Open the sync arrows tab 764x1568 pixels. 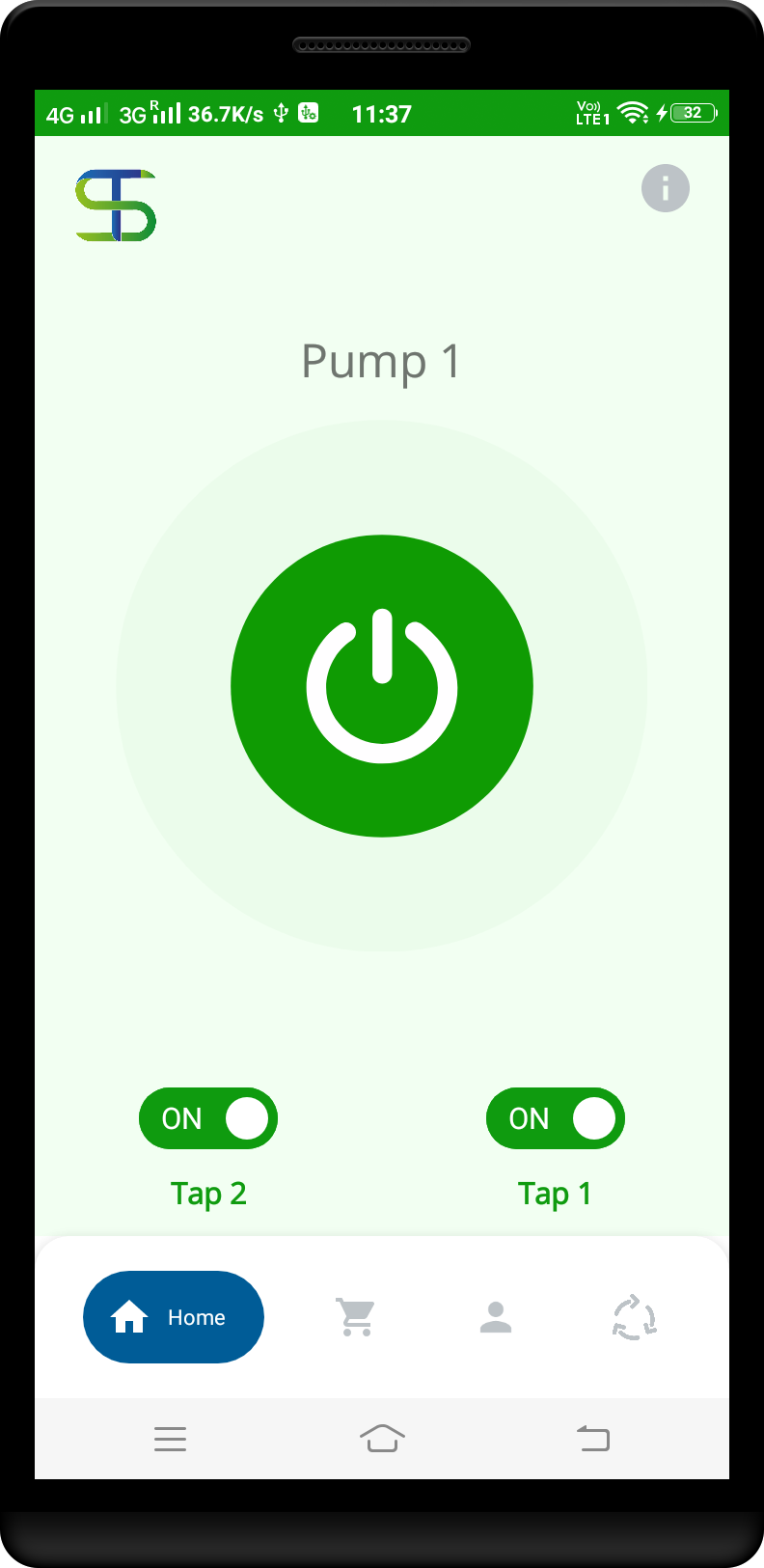[x=635, y=1317]
